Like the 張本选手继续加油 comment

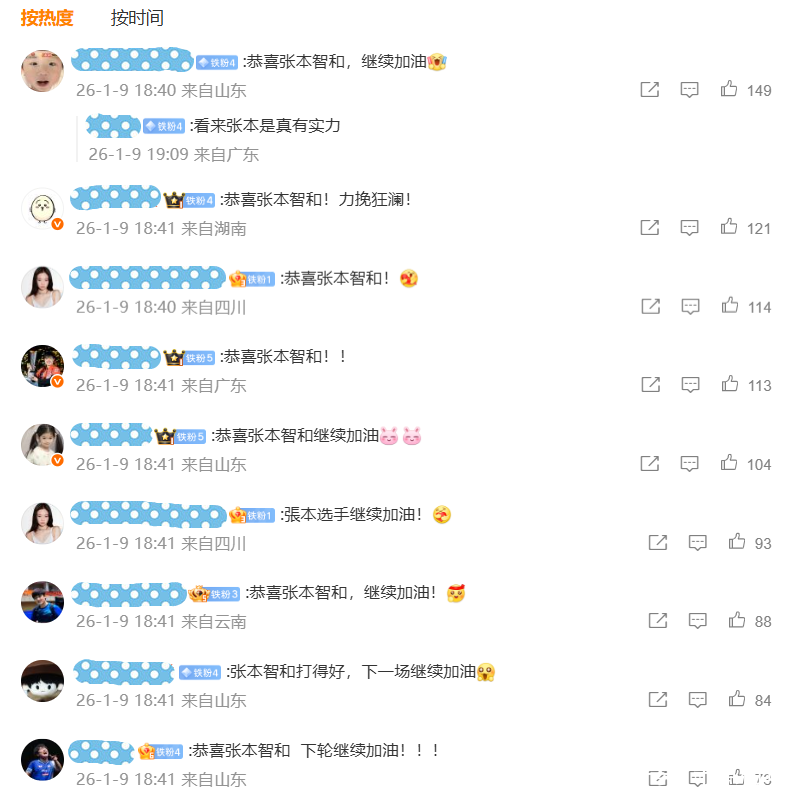[737, 542]
